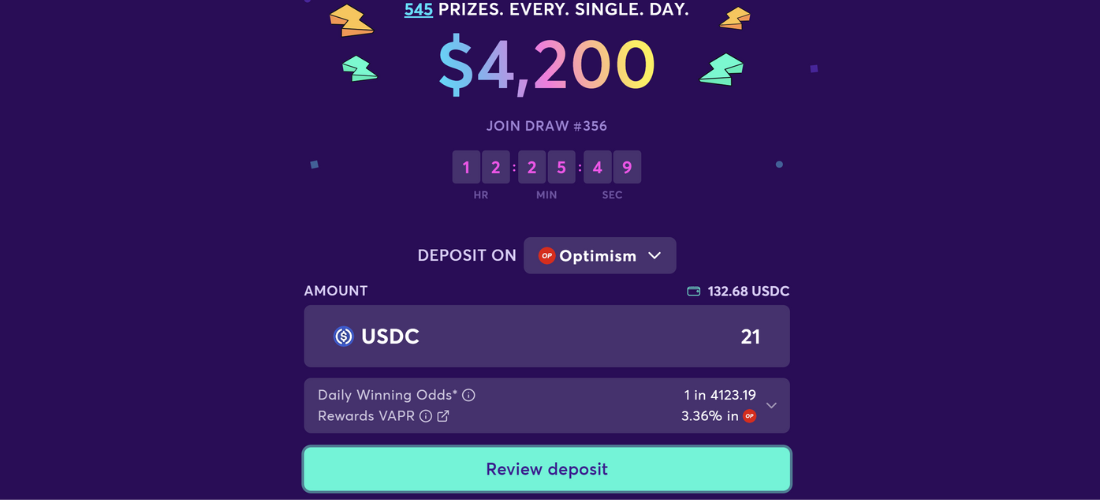This screenshot has width=1100, height=500.
Task: Show info about Daily Winning Odds
Action: coord(469,395)
